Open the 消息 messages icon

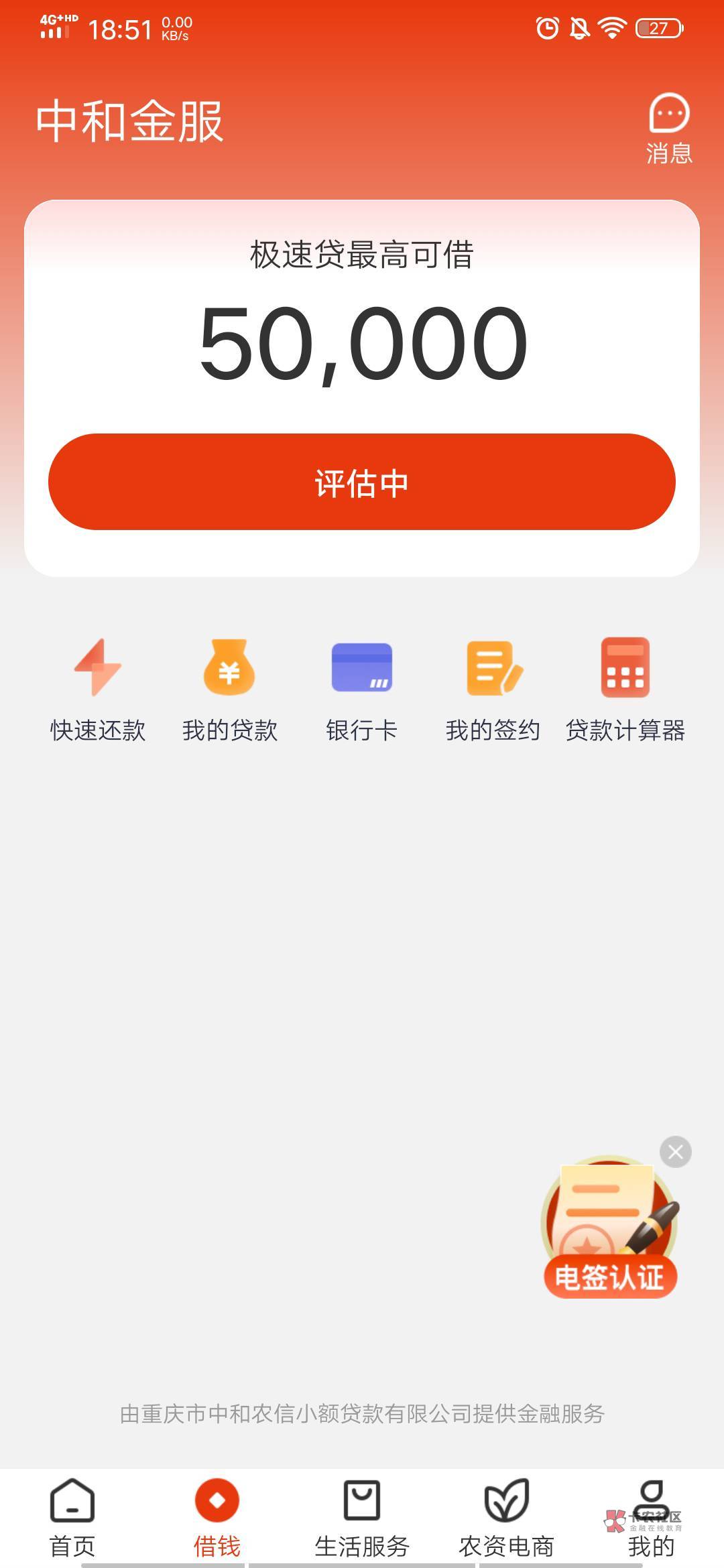pyautogui.click(x=668, y=127)
